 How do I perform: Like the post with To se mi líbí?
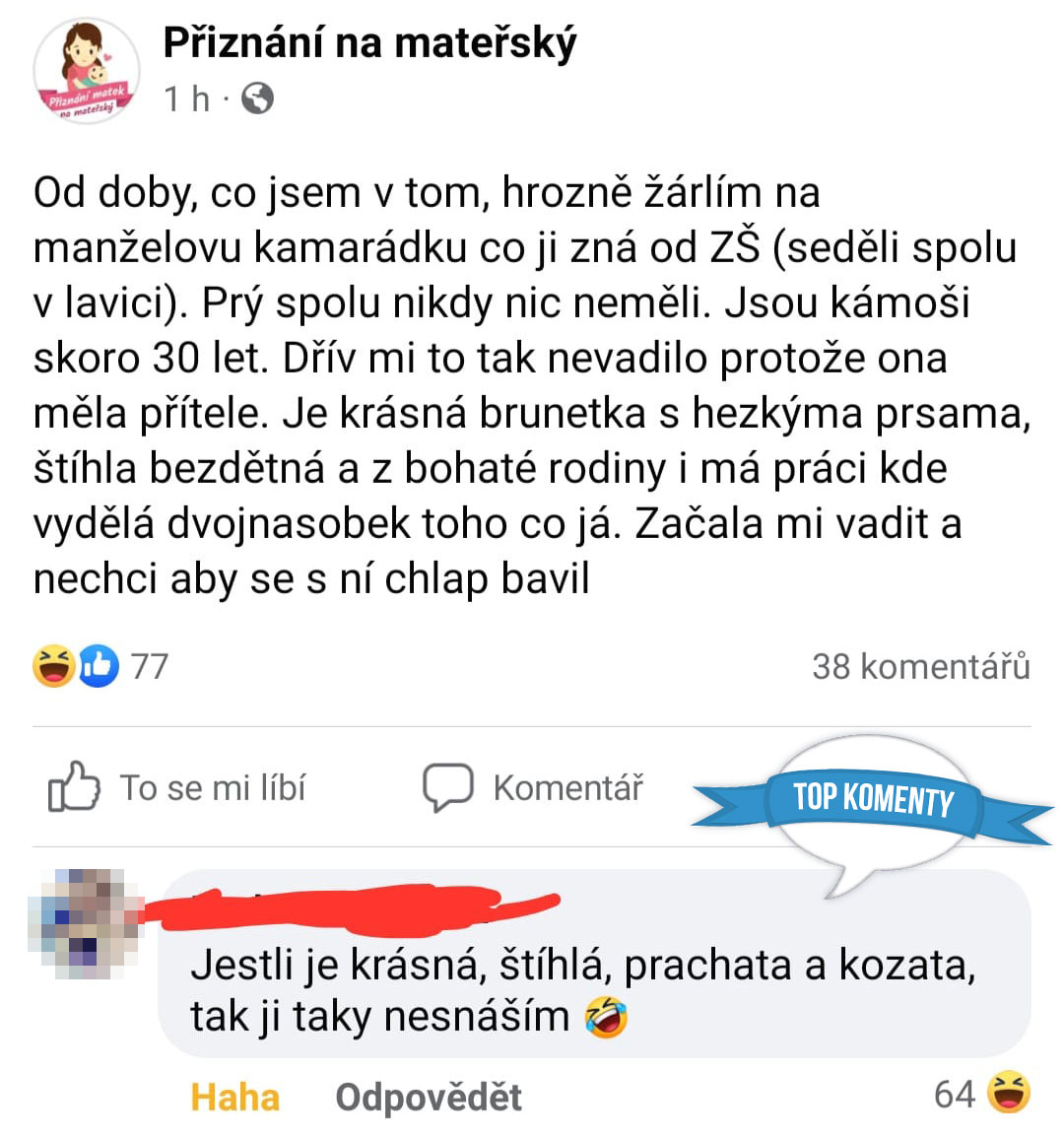pyautogui.click(x=178, y=788)
